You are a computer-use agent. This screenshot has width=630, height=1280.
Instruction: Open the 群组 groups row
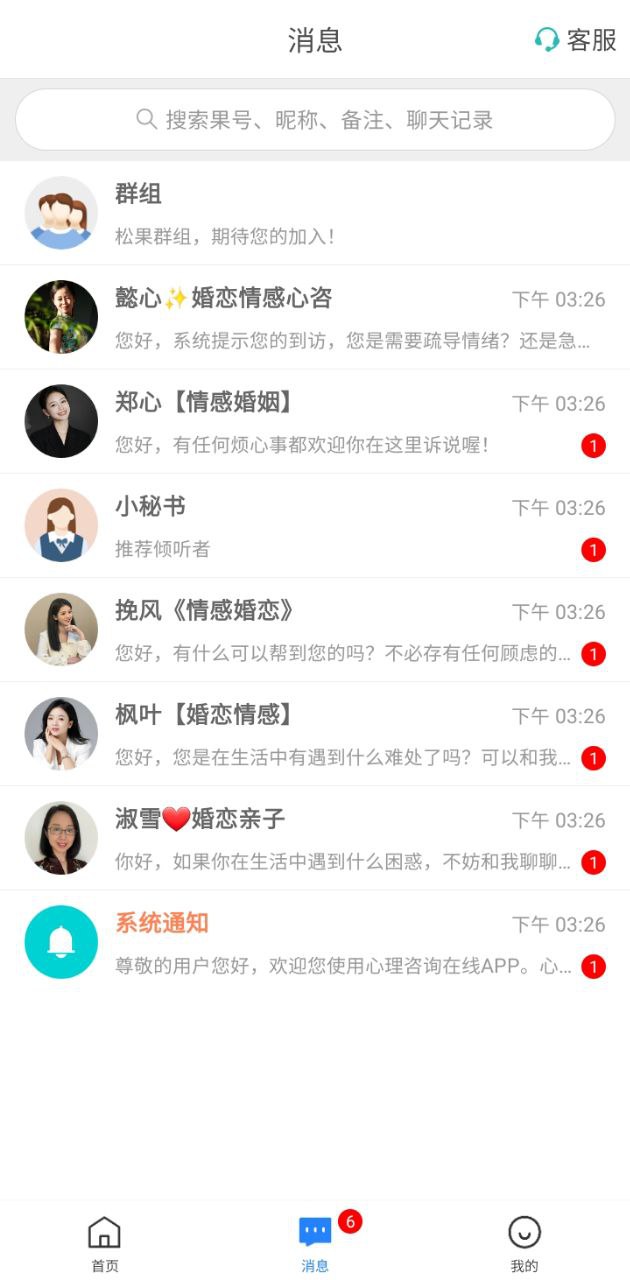315,213
